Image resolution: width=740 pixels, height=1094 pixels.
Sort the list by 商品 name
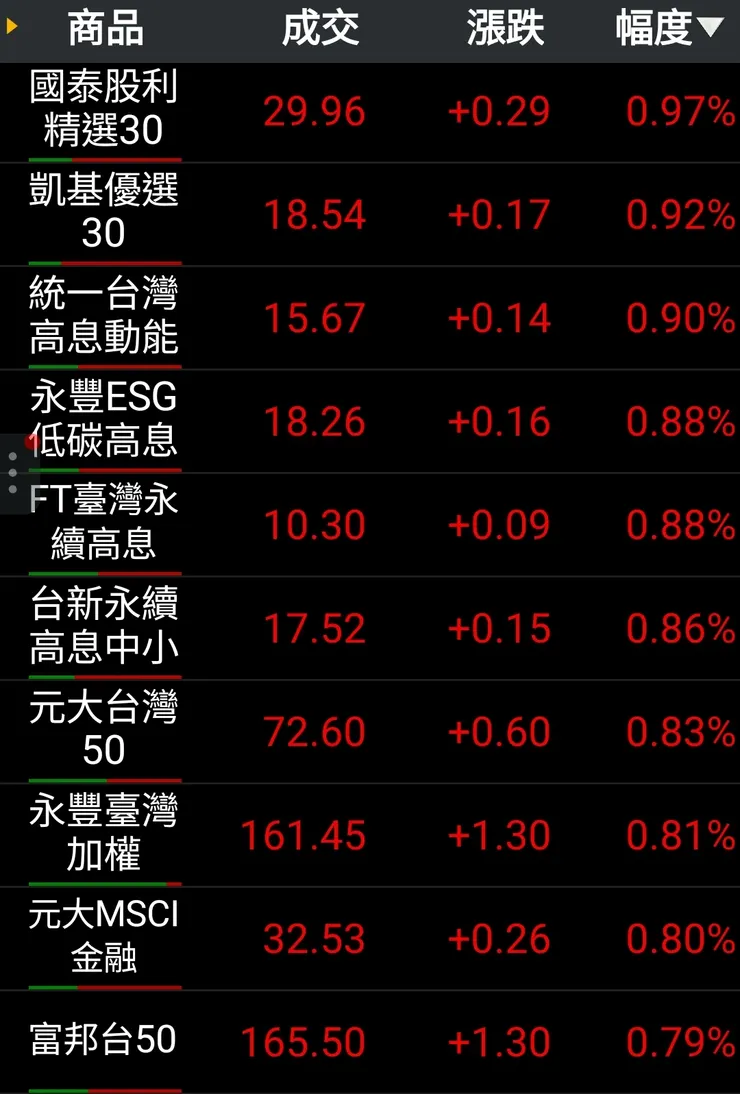pos(105,29)
